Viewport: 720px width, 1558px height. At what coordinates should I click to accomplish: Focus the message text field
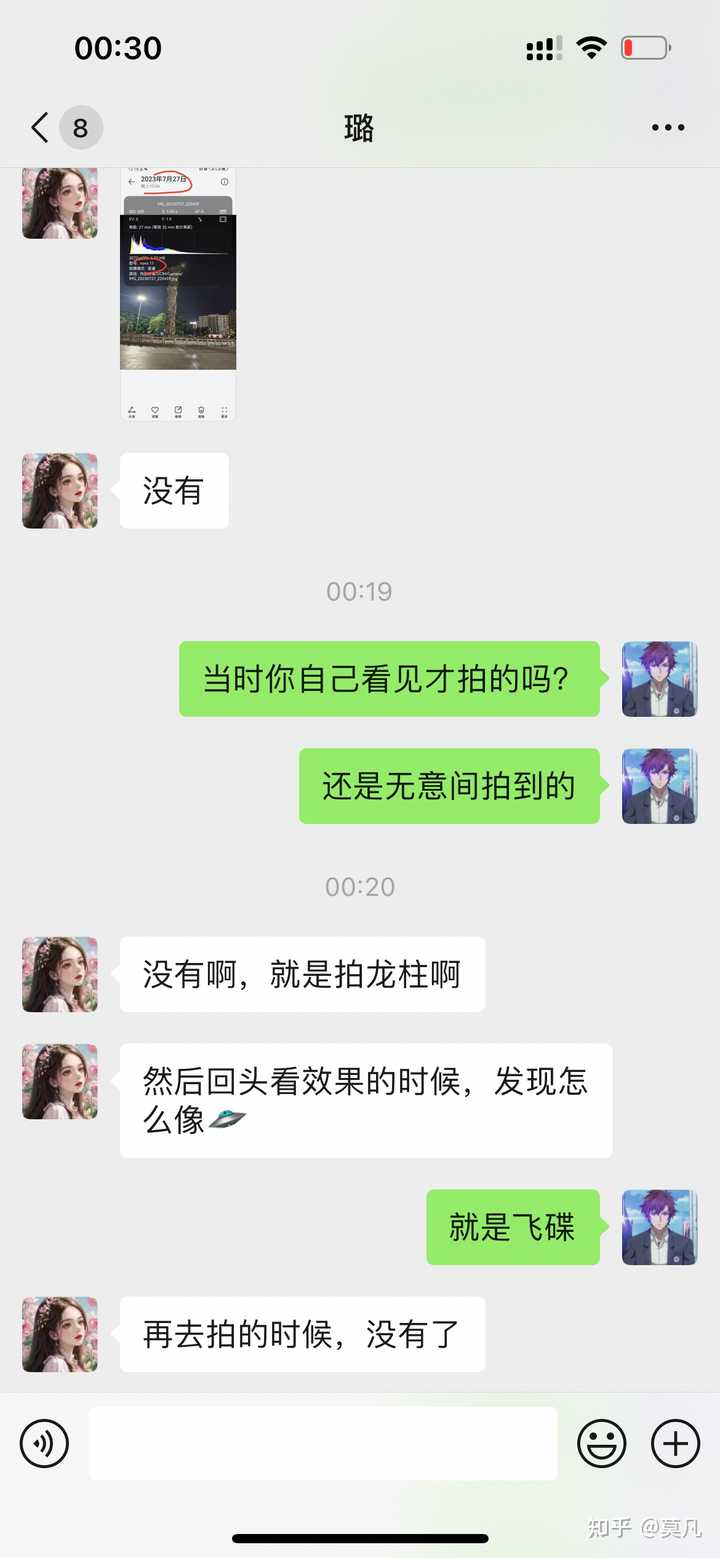(322, 1444)
